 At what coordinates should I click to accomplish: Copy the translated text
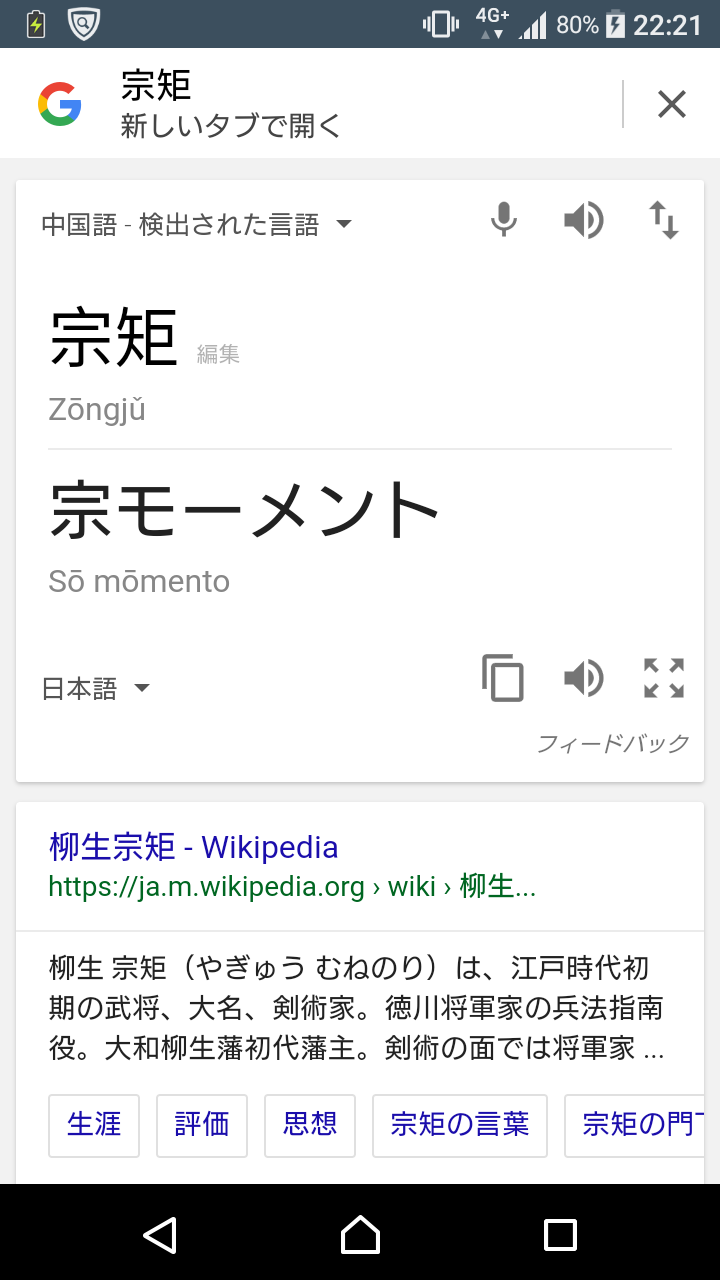[x=503, y=678]
